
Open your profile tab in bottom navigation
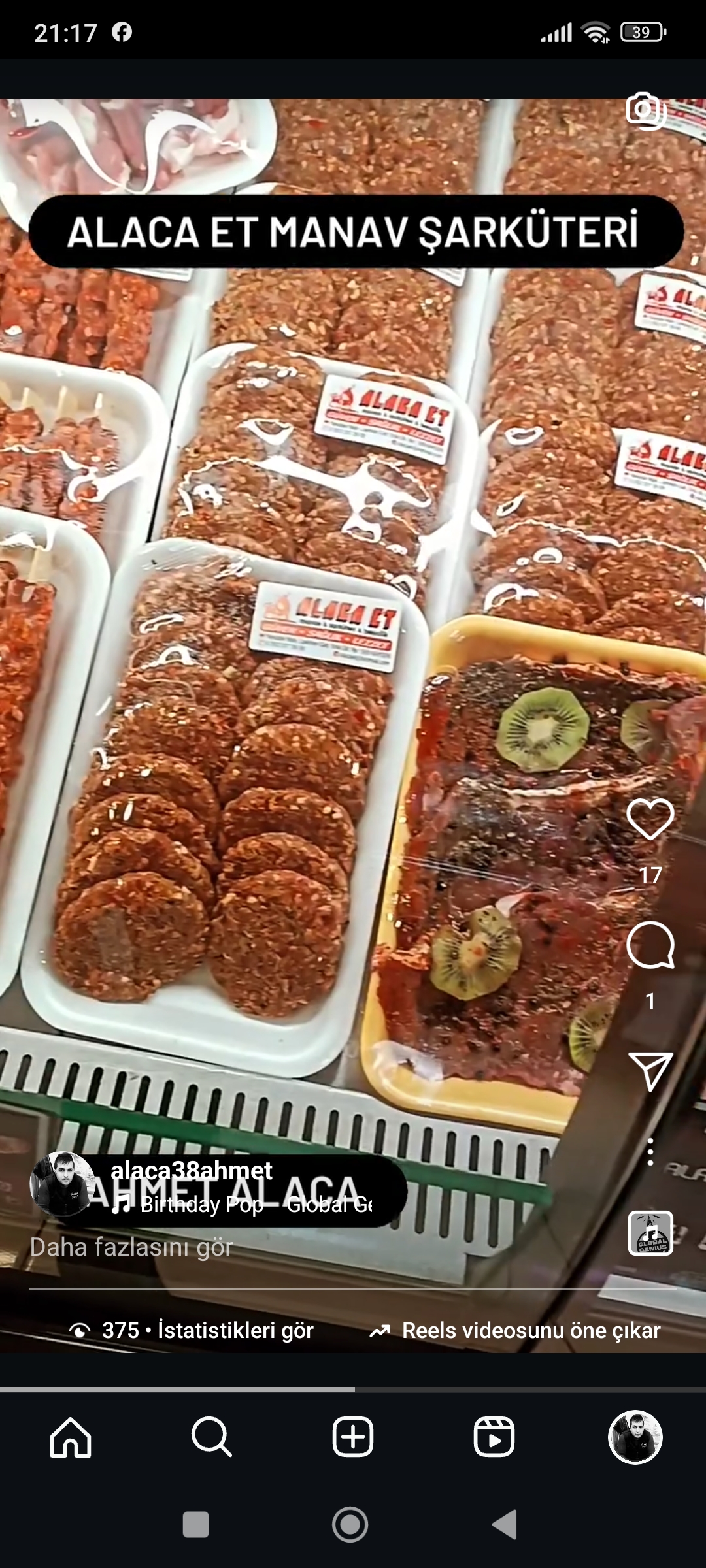(635, 1437)
